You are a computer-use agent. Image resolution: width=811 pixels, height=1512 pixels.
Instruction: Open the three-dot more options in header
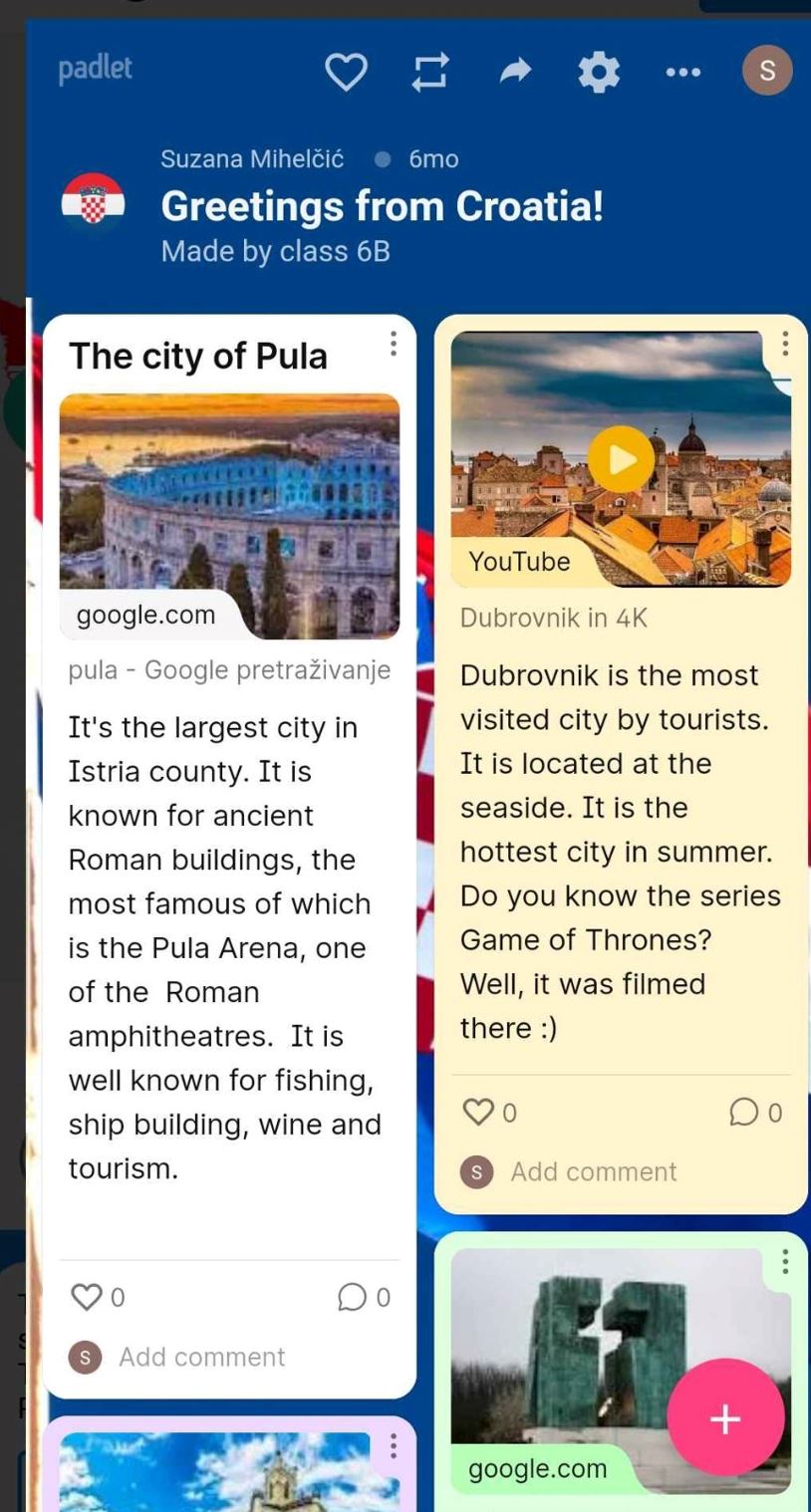point(683,72)
